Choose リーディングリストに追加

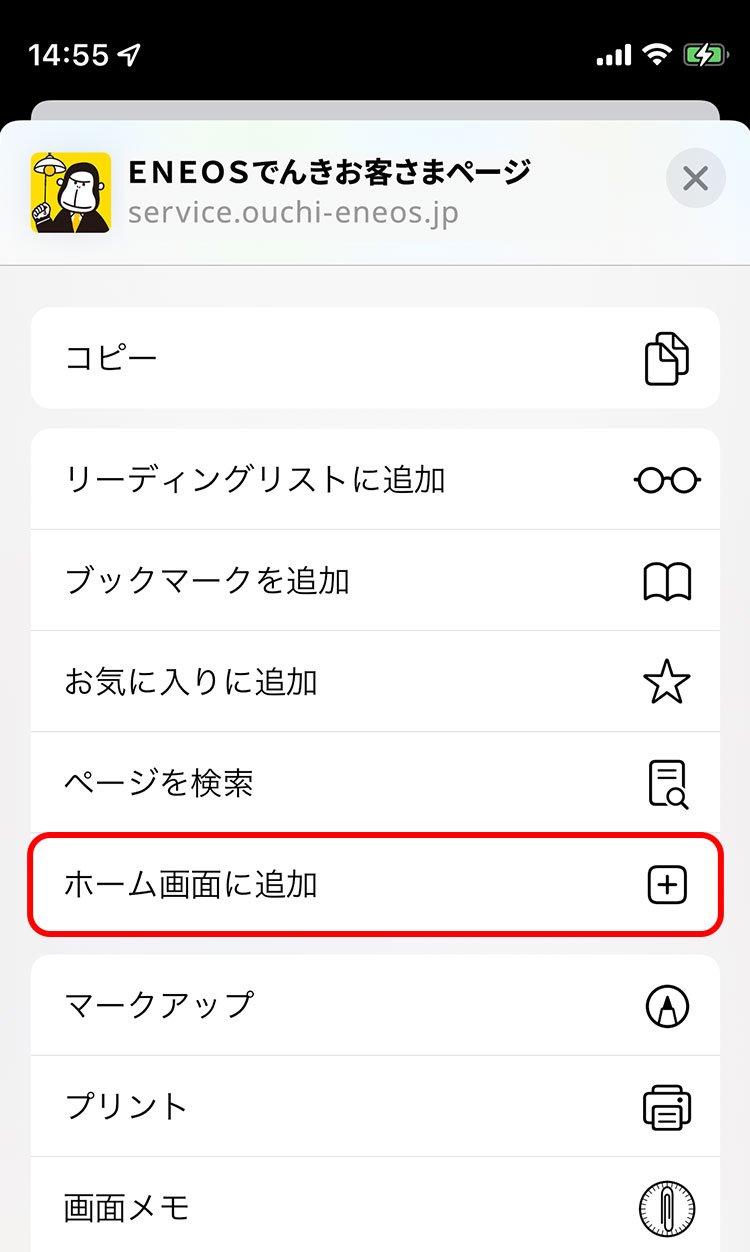click(x=375, y=480)
